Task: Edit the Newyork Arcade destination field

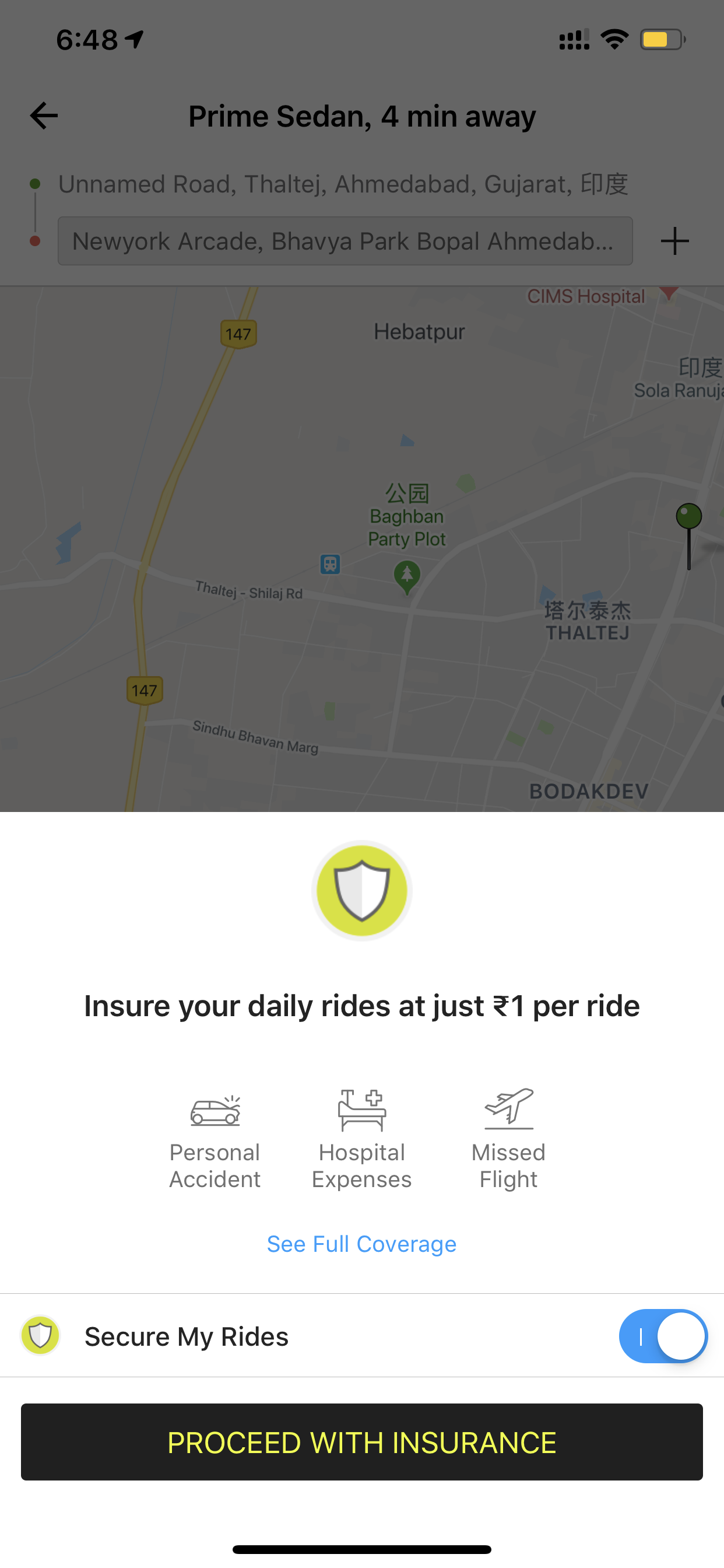Action: [x=345, y=241]
